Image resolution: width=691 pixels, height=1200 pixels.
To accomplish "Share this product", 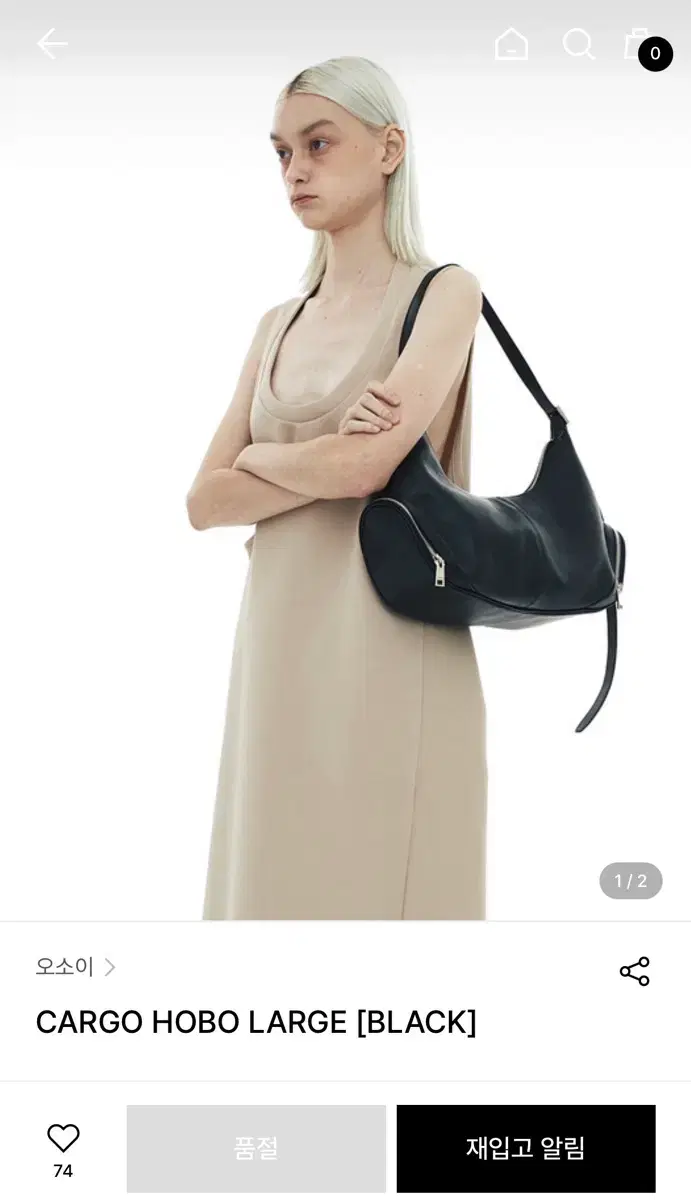I will [635, 971].
